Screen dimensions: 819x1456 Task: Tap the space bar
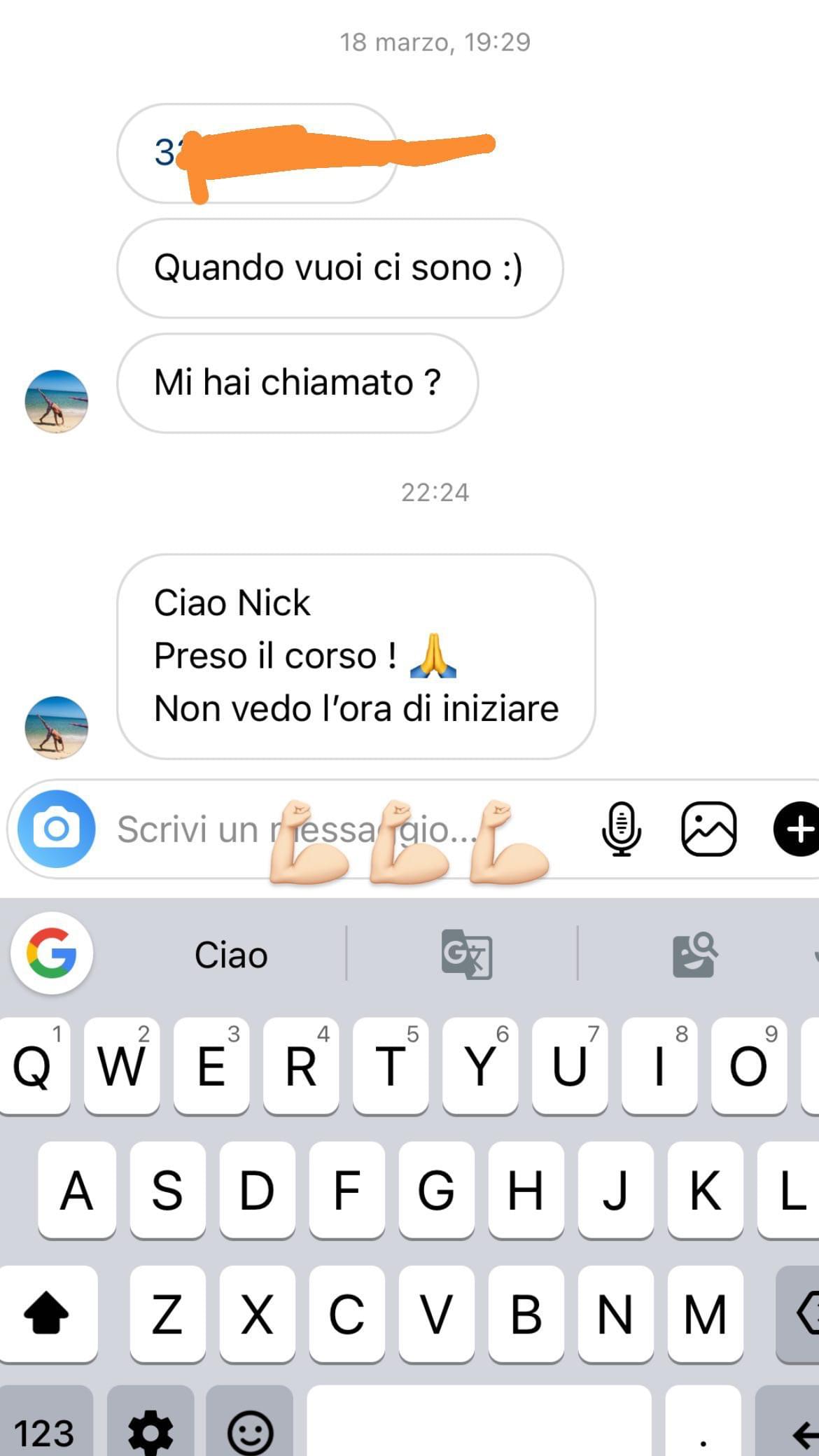pos(479,1428)
